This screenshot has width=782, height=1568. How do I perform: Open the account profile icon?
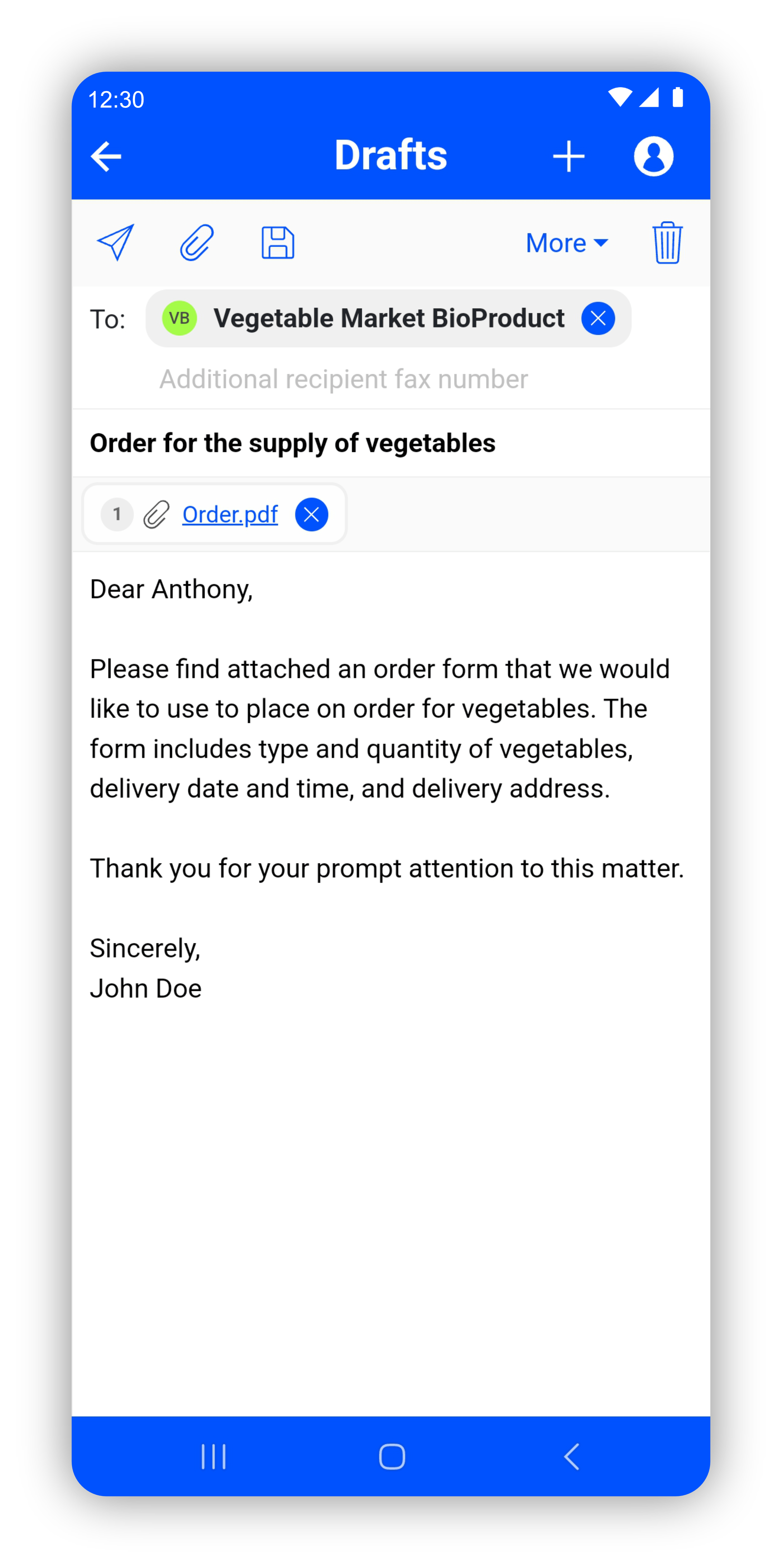click(653, 156)
